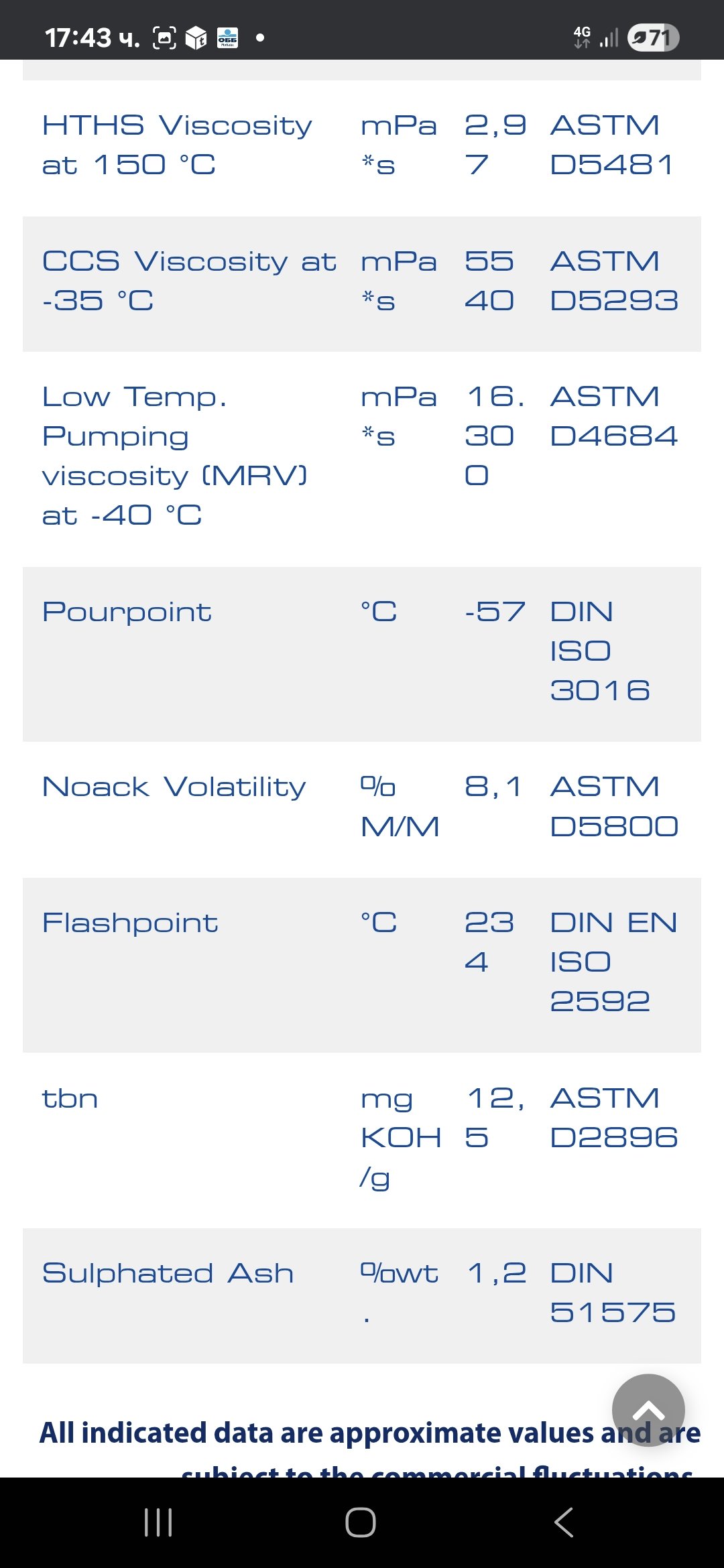
Task: Tap the scroll-to-top arrow button
Action: [648, 1410]
